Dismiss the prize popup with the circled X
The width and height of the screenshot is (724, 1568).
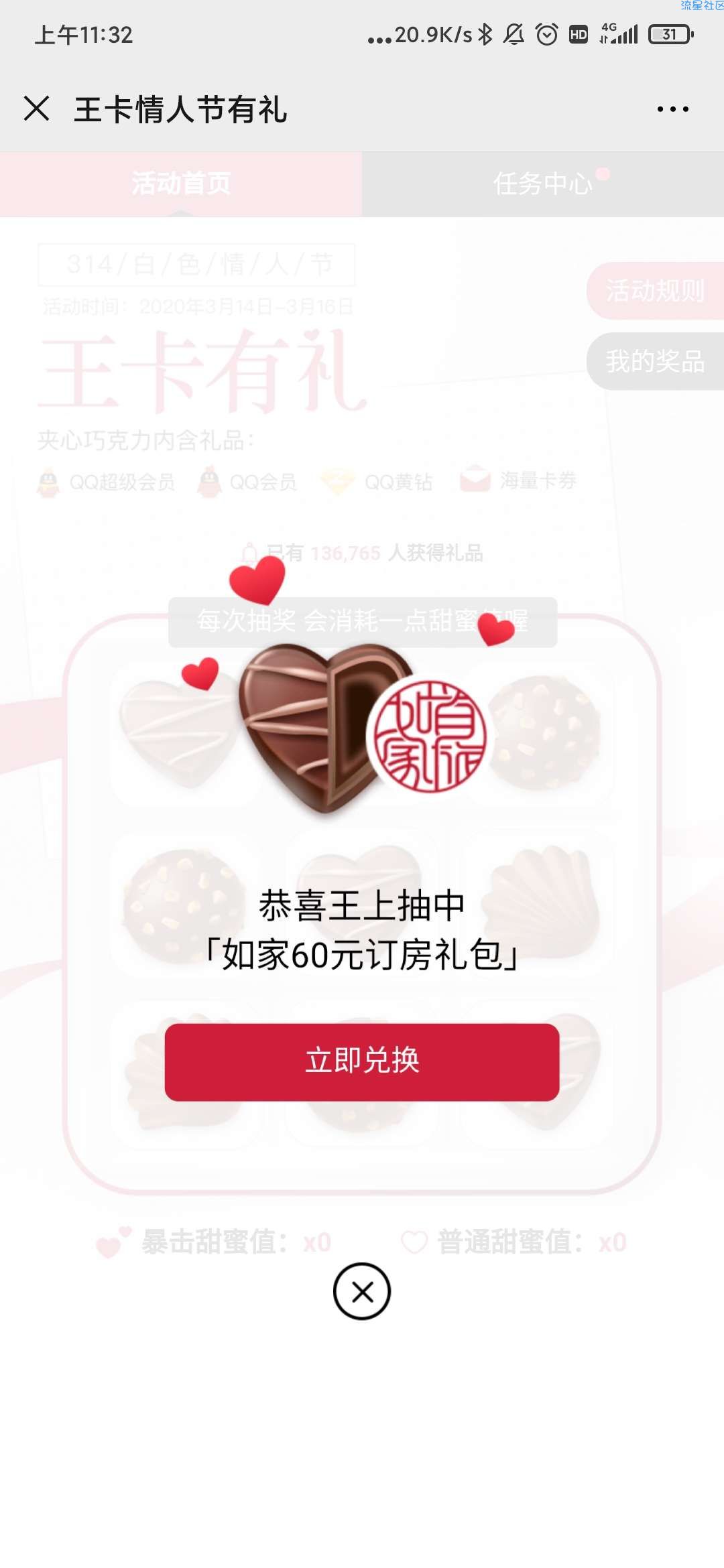[x=362, y=1291]
